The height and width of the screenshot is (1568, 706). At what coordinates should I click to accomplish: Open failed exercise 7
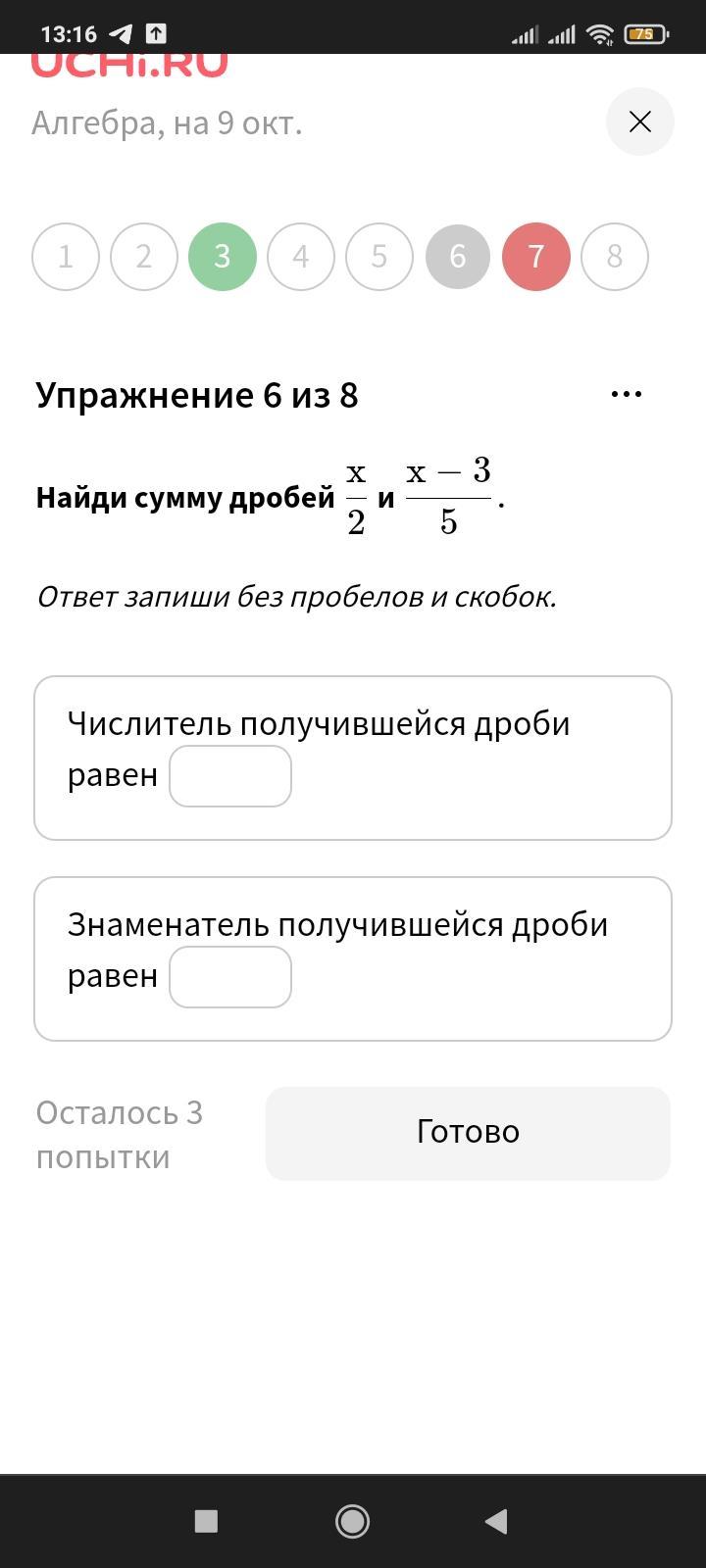[536, 257]
